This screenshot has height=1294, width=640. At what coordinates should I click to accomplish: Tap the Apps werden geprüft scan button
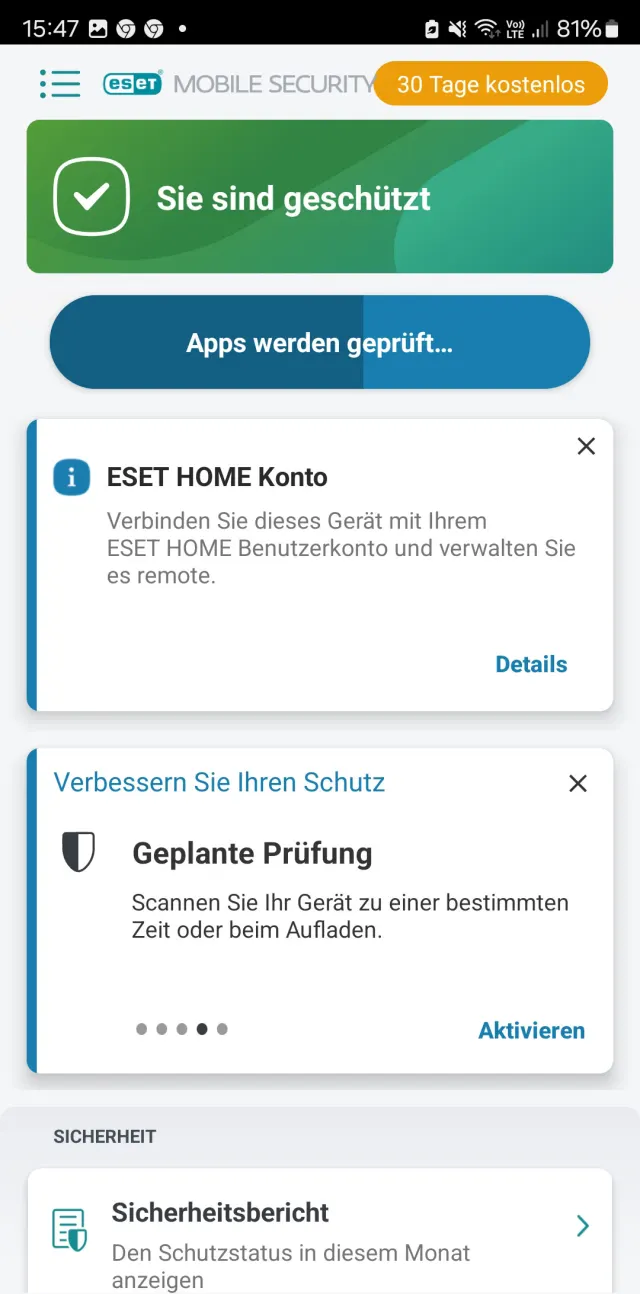319,343
